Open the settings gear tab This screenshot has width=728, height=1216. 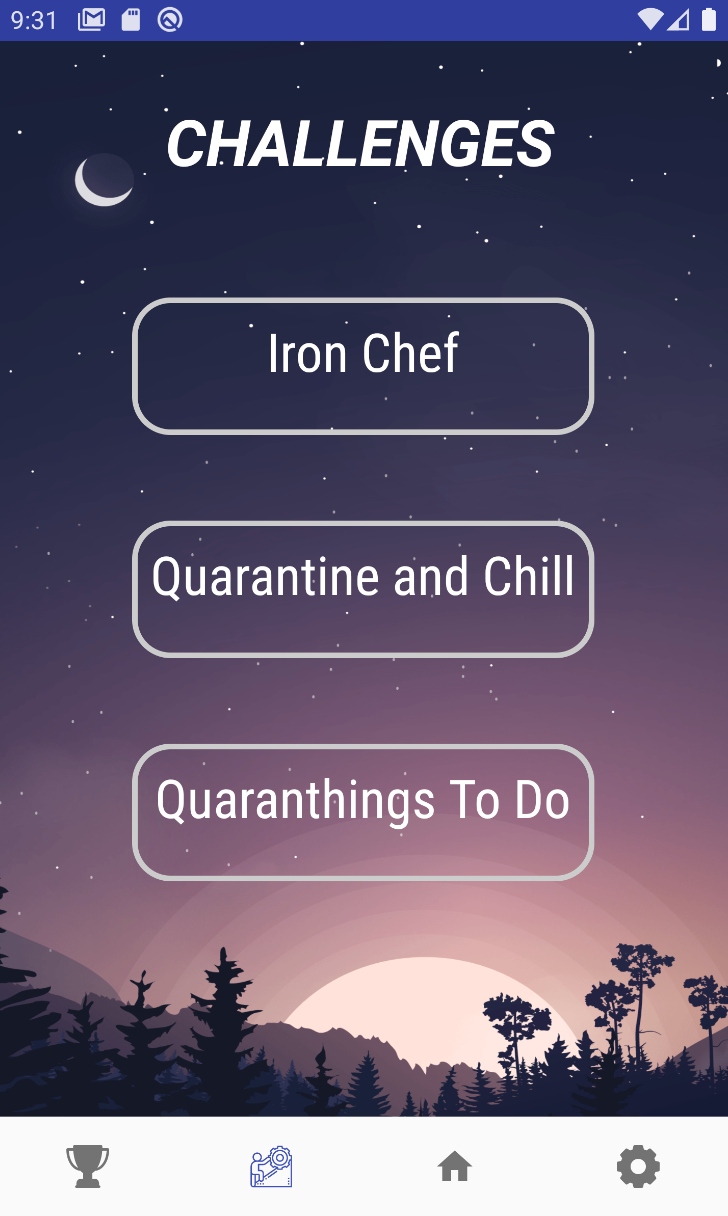[x=638, y=1166]
